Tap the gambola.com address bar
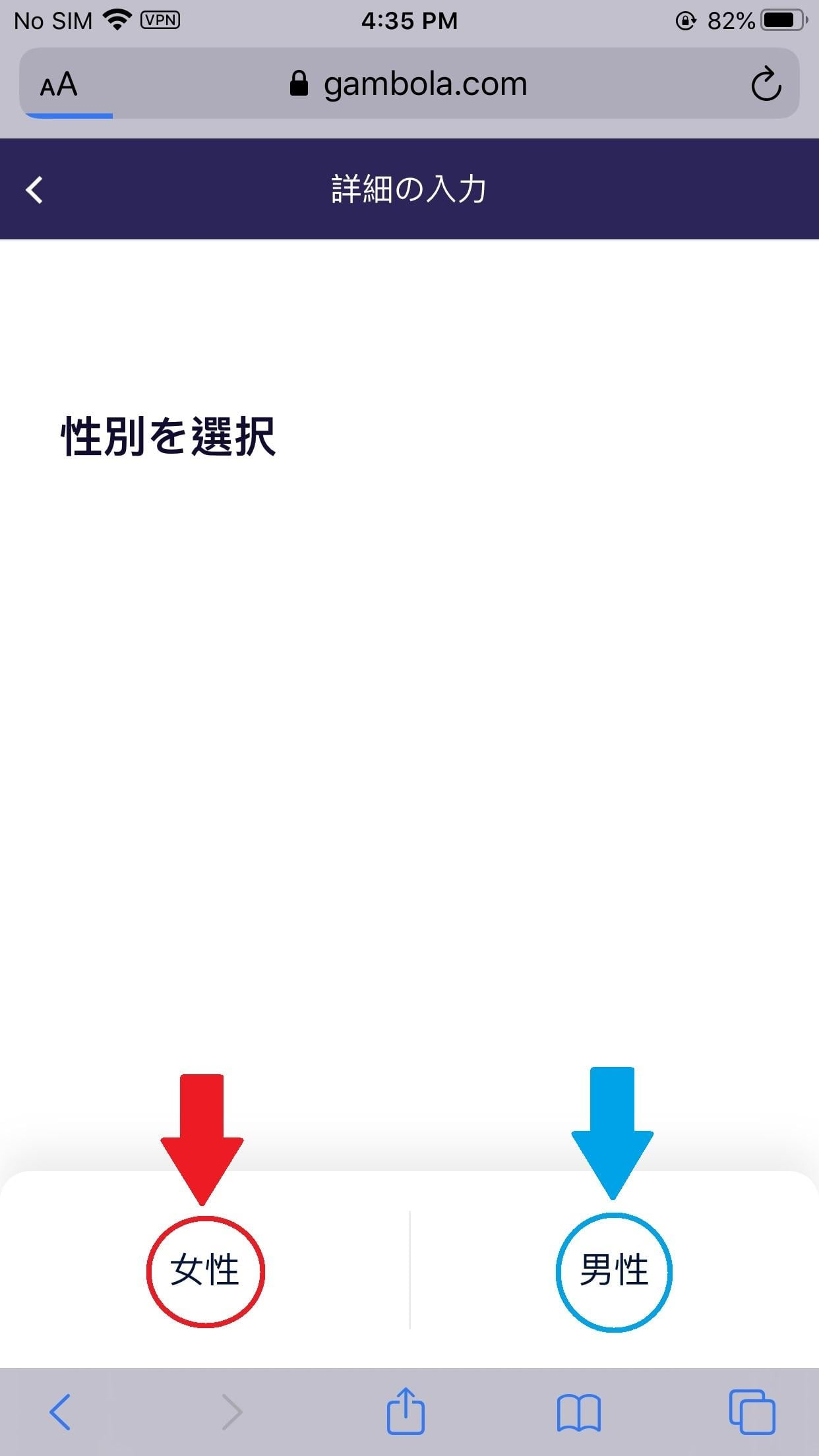The height and width of the screenshot is (1456, 819). [409, 84]
